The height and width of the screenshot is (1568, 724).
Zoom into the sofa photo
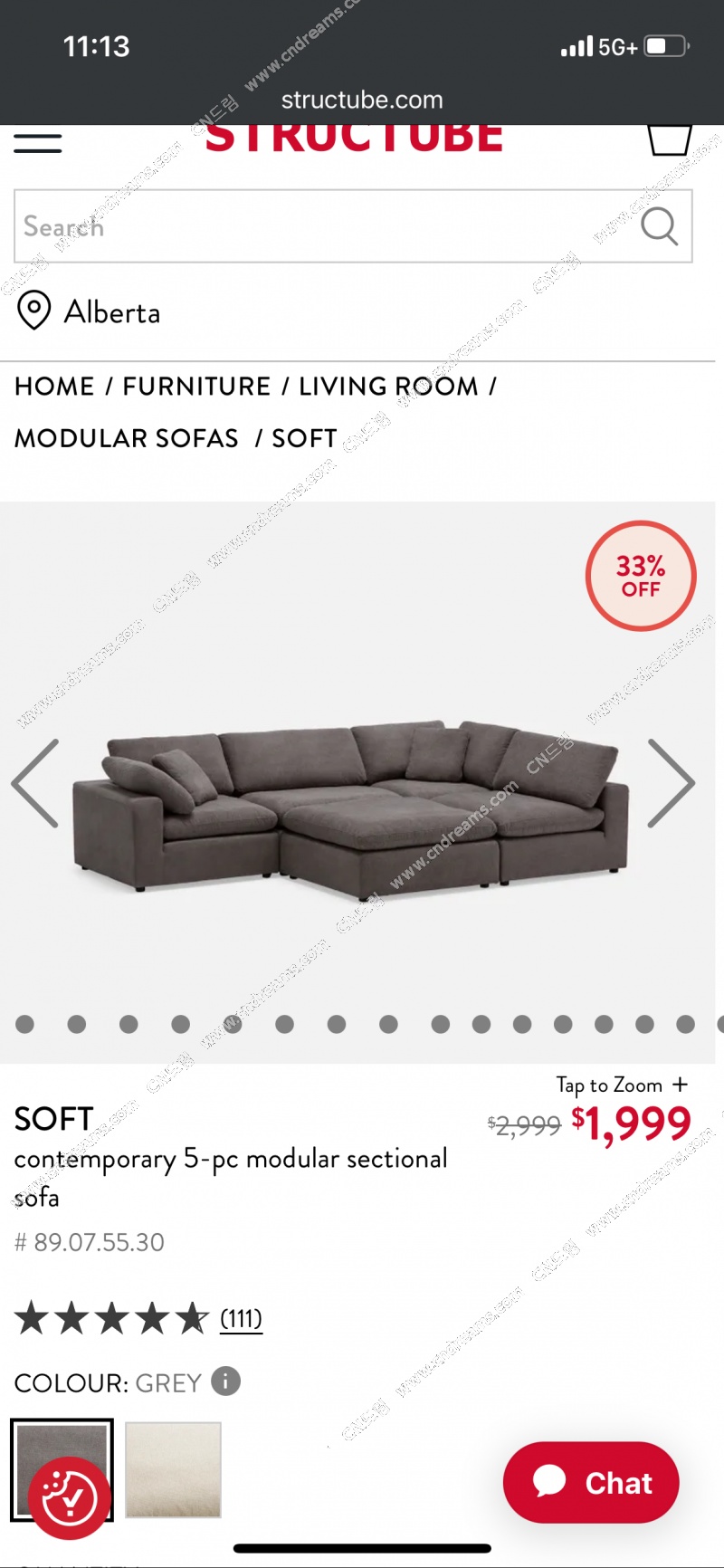(x=353, y=806)
